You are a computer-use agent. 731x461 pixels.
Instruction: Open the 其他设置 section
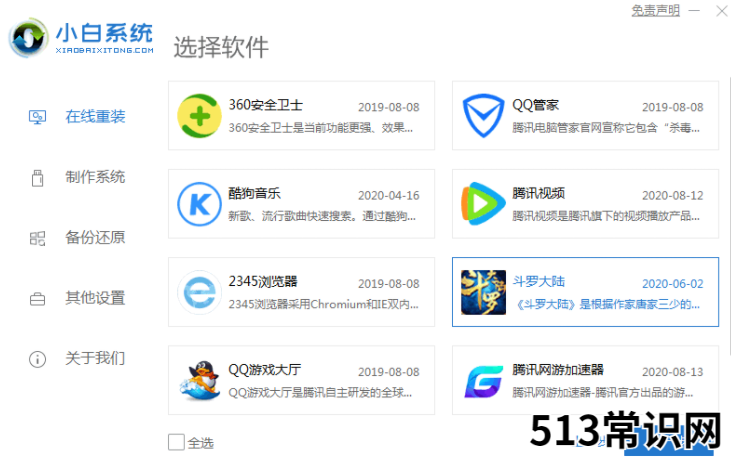coord(94,298)
